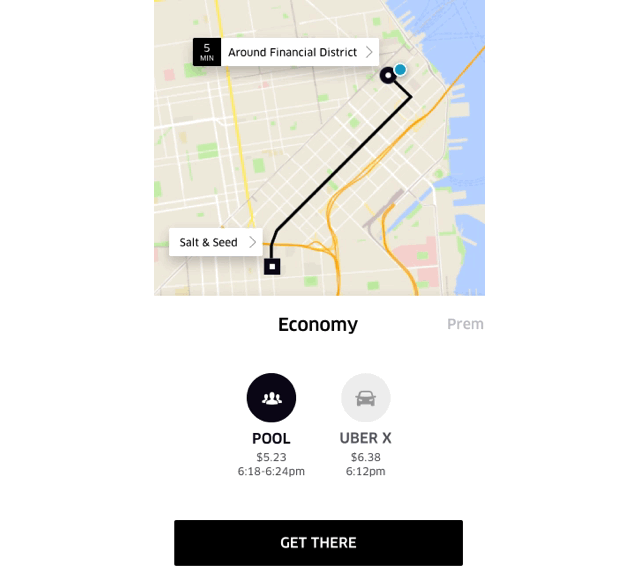Select the Economy category
The width and height of the screenshot is (640, 587).
click(318, 324)
